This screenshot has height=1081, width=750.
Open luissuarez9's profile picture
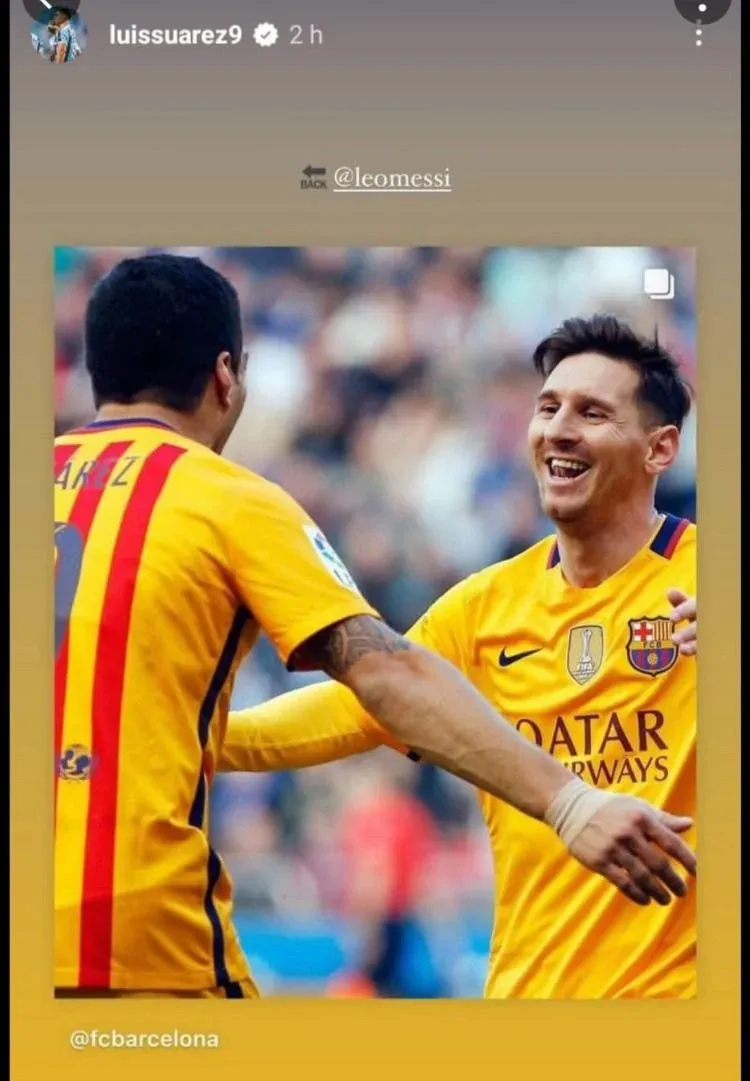click(x=58, y=34)
